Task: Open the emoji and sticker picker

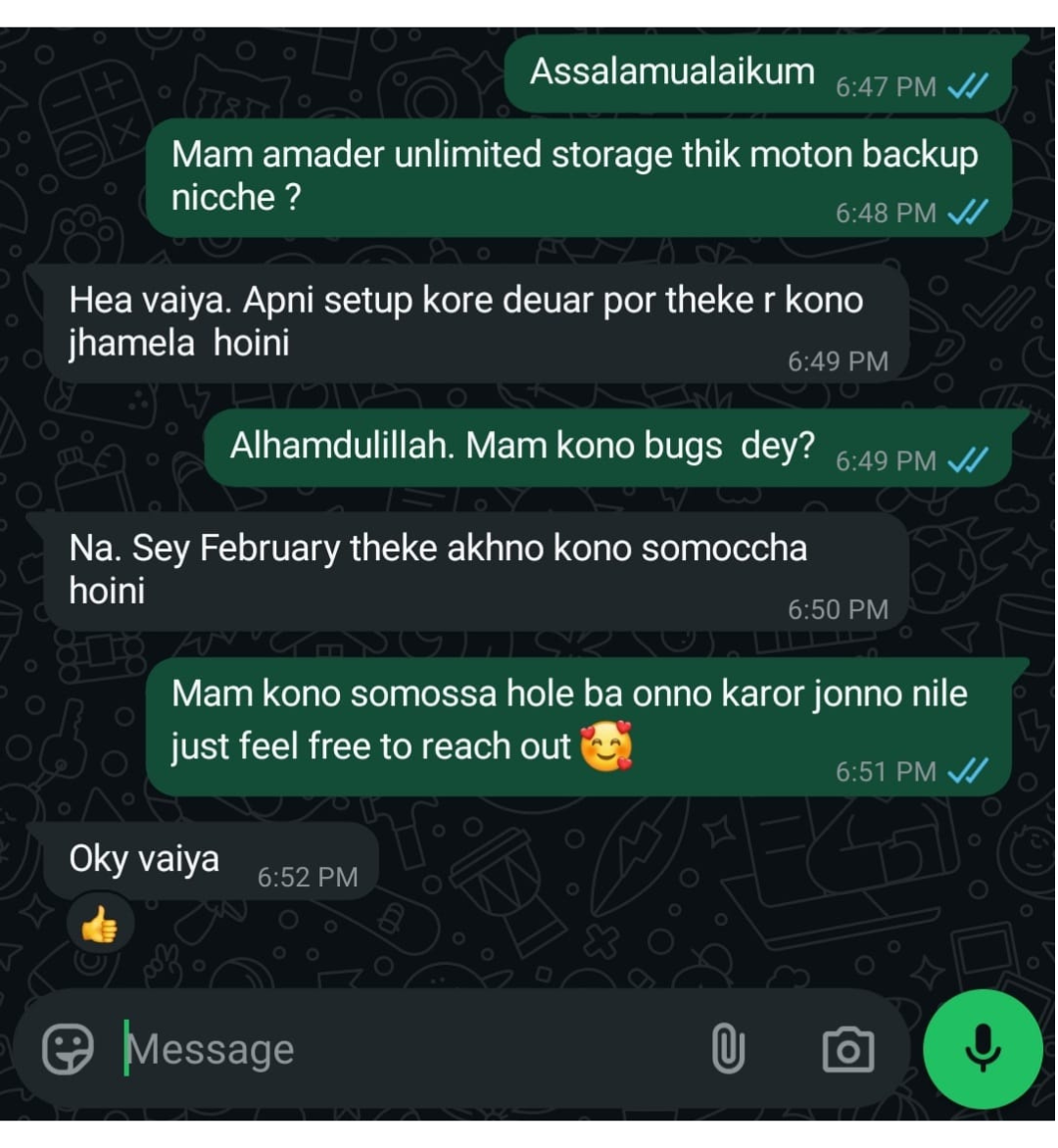Action: [x=68, y=1049]
